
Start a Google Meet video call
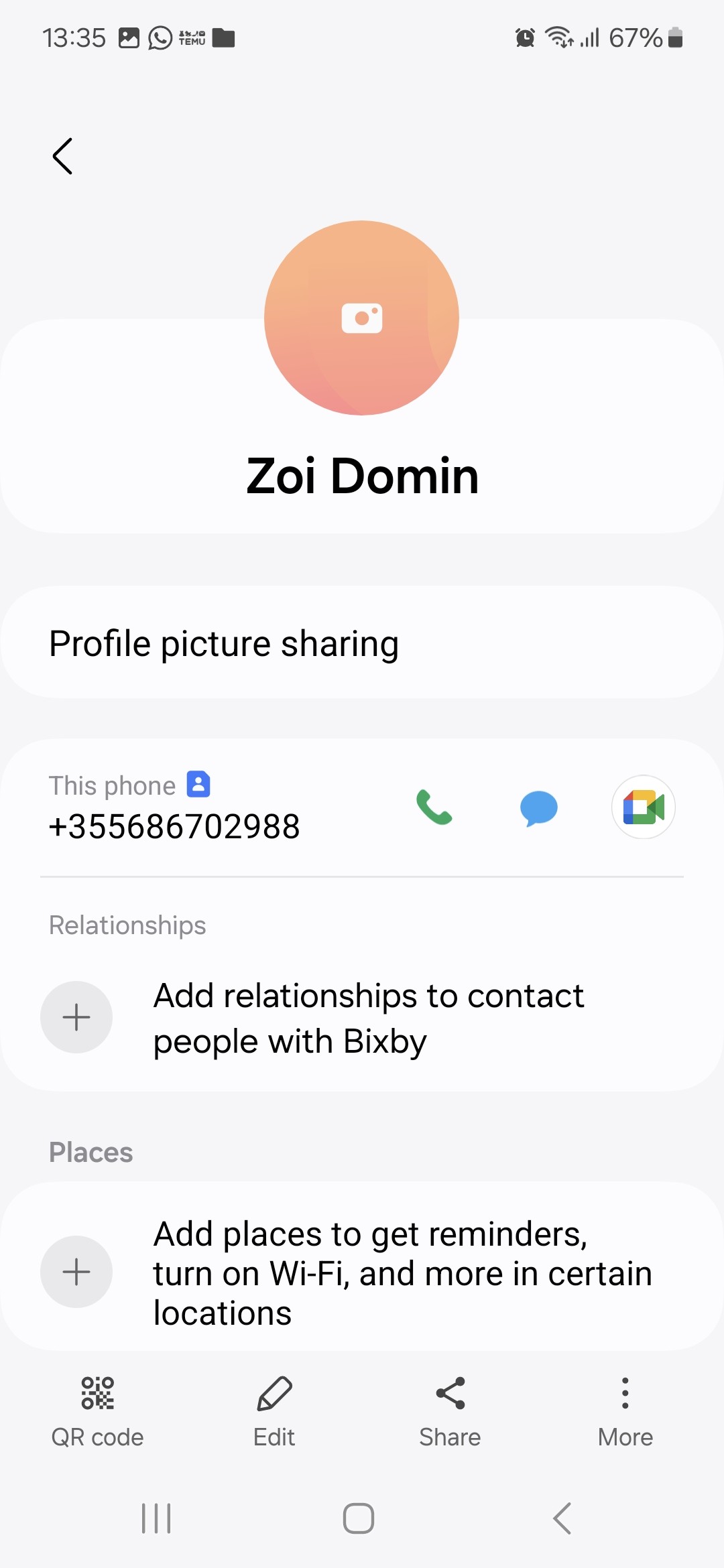coord(644,807)
